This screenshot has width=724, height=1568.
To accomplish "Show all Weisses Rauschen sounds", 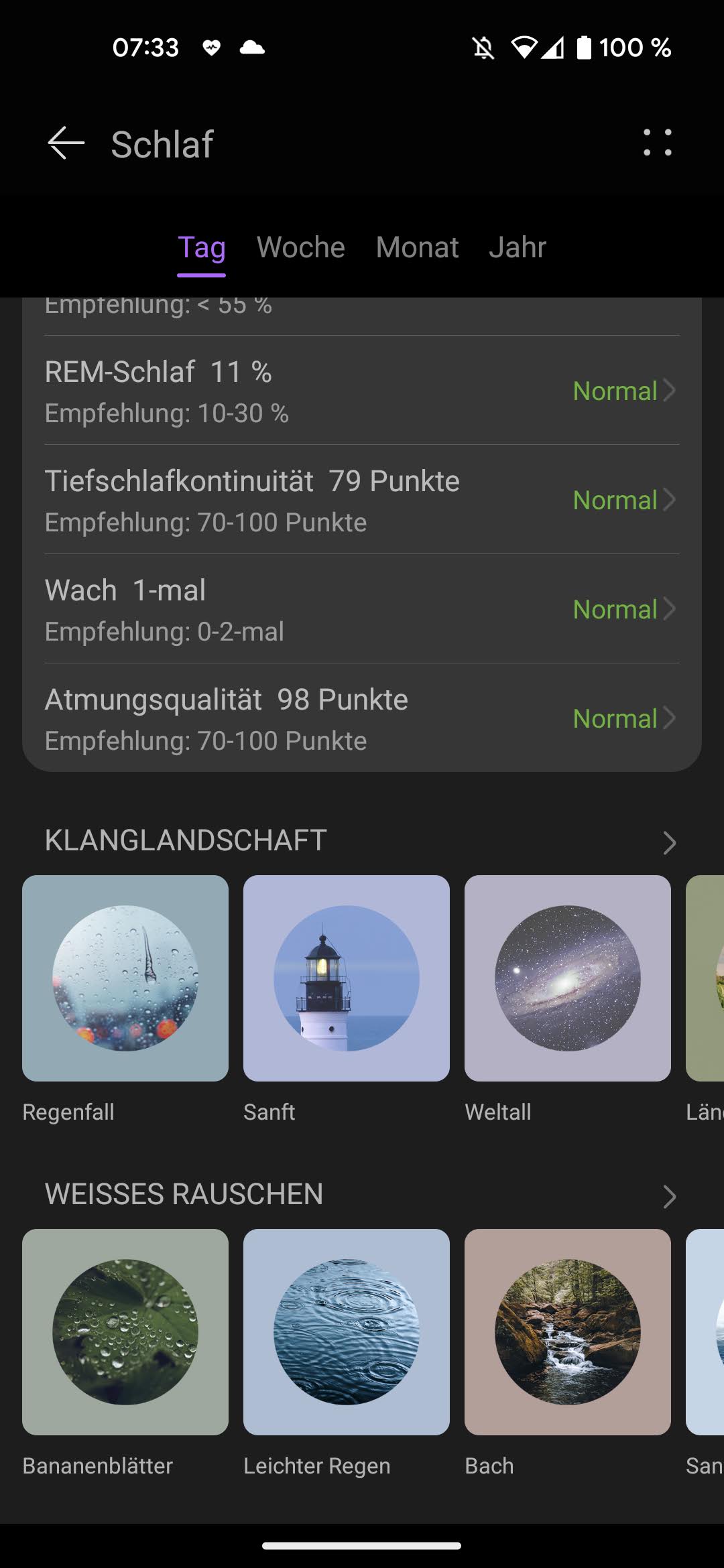I will 668,1196.
